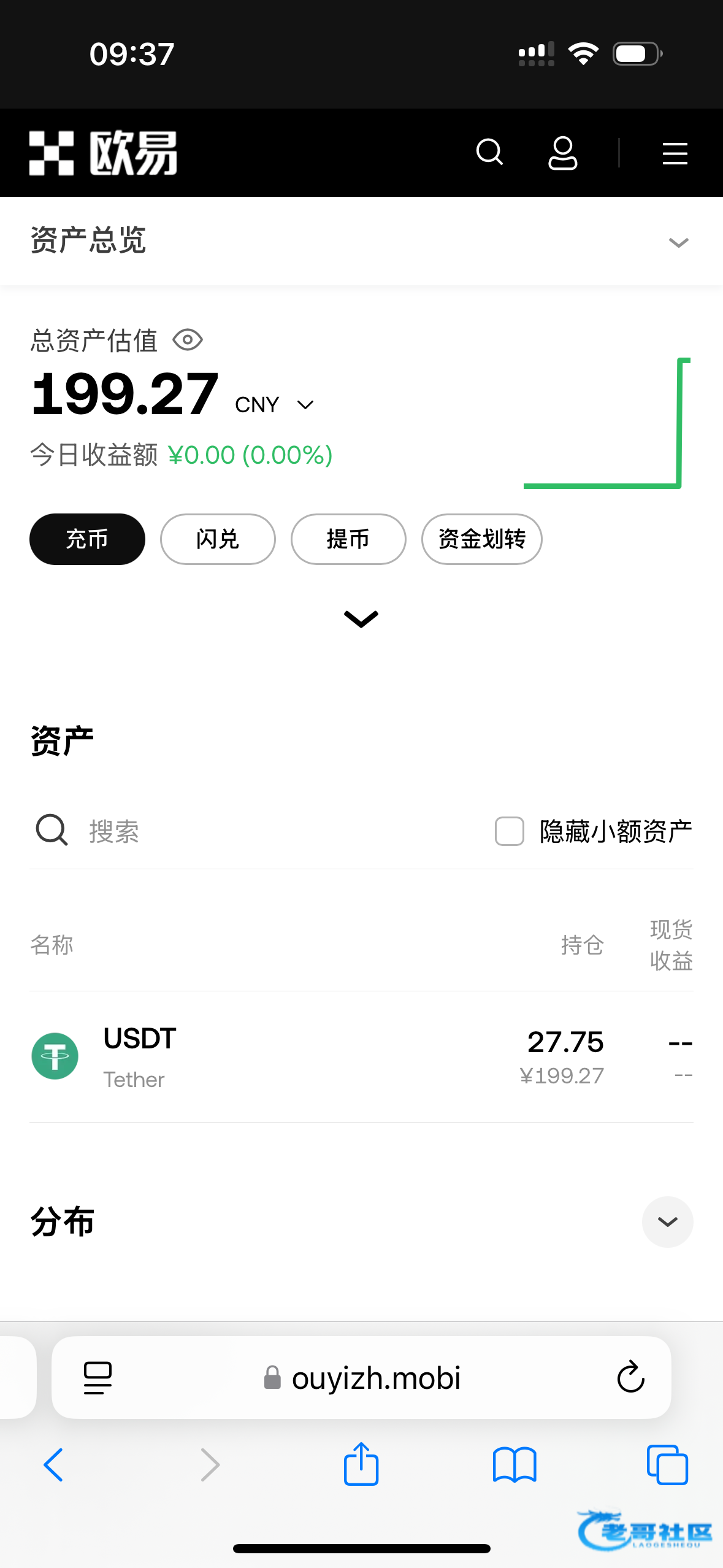Share this page from the browser toolbar
The width and height of the screenshot is (723, 1568).
coord(361,1464)
